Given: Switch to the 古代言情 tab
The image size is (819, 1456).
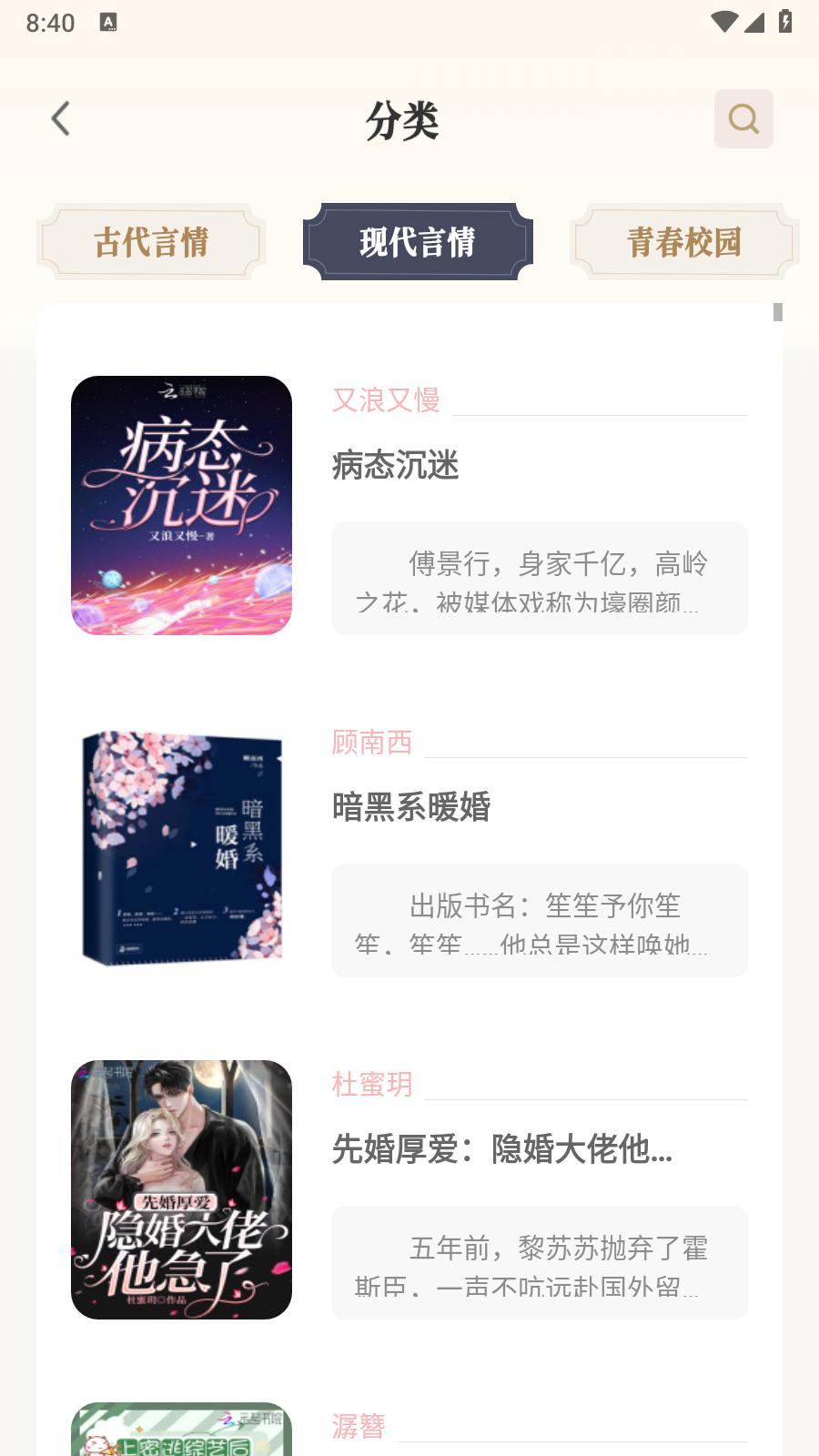Looking at the screenshot, I should [151, 241].
